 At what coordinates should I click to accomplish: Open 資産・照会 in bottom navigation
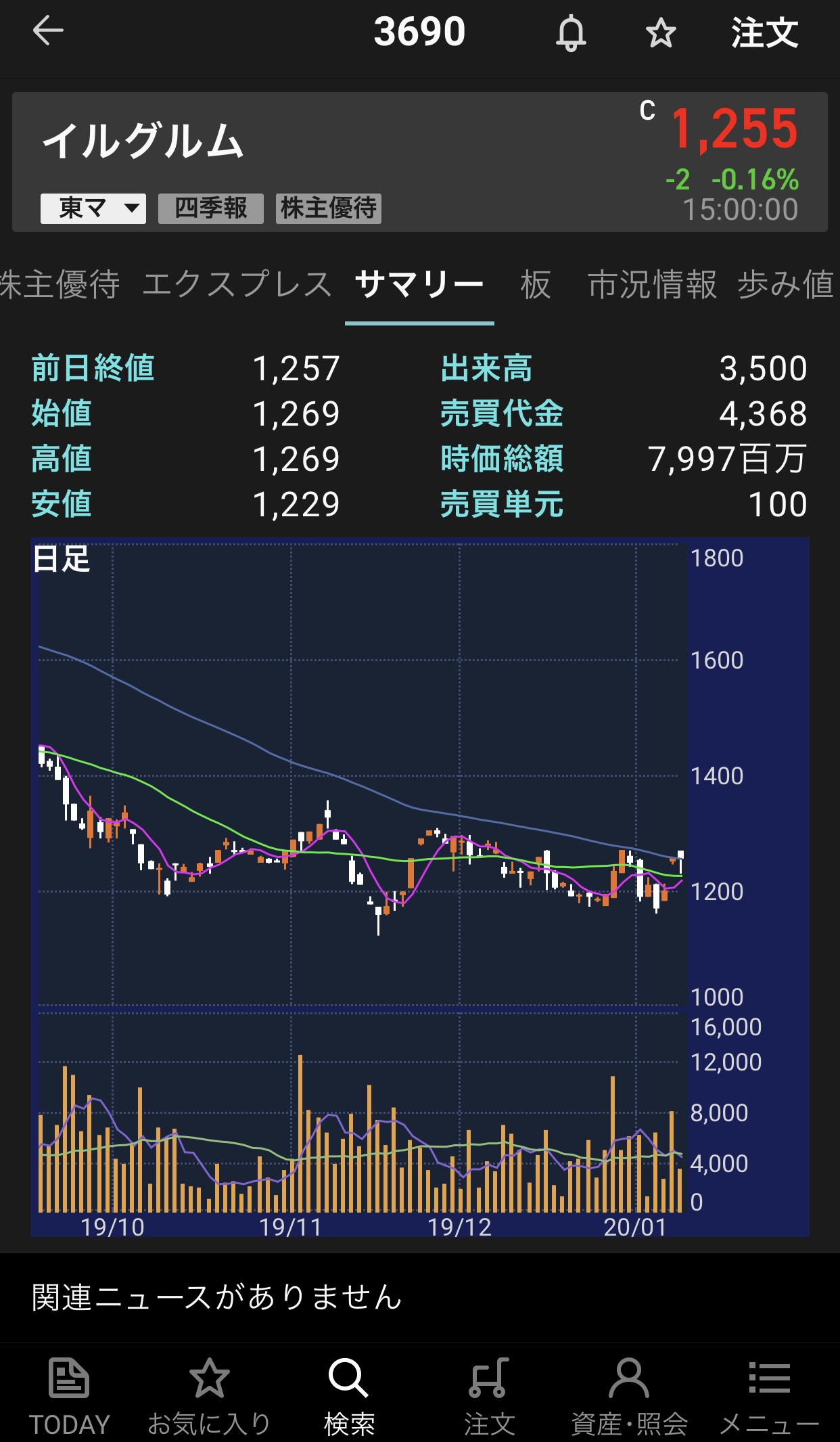[629, 1395]
